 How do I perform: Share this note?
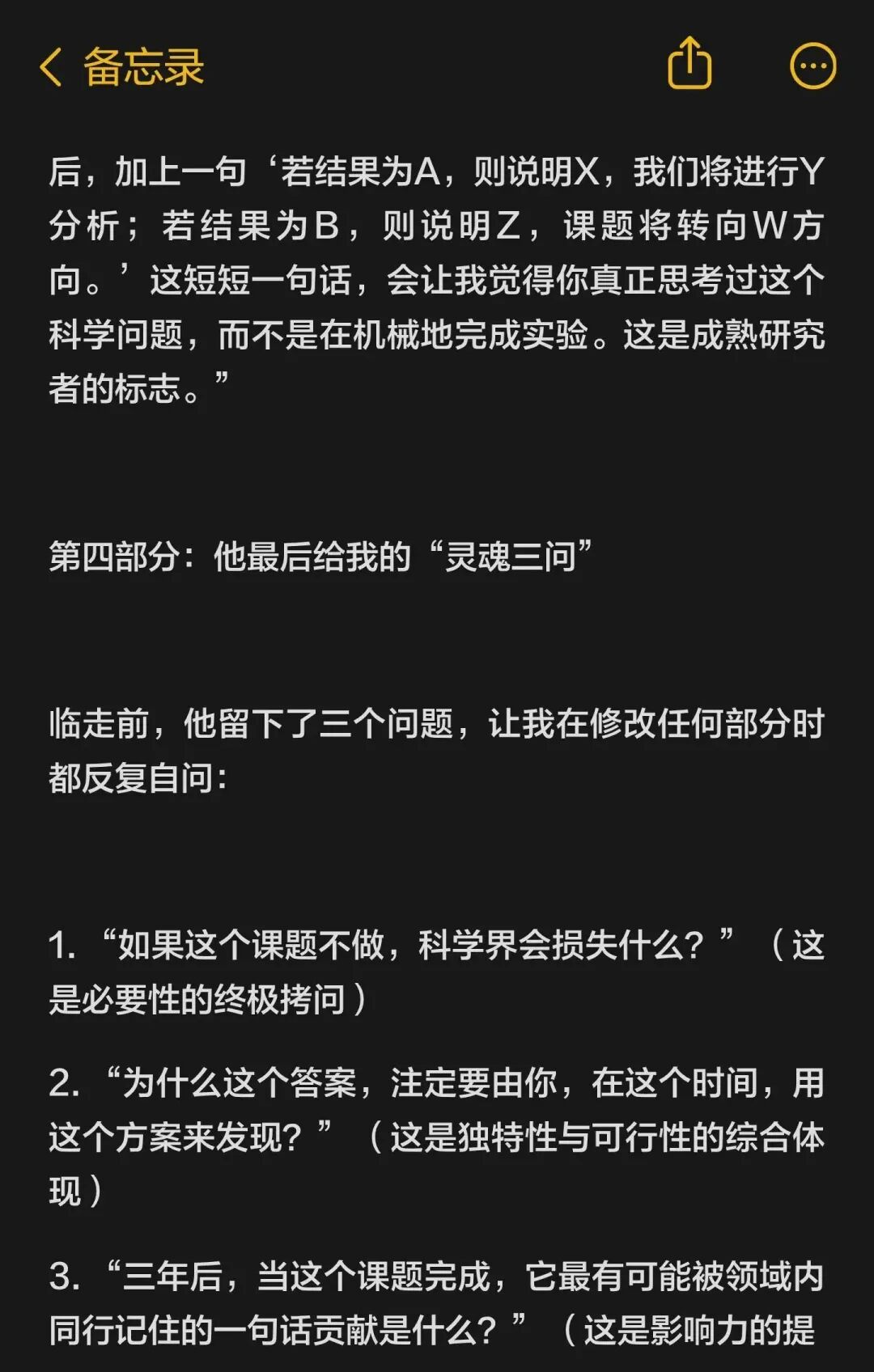click(689, 64)
